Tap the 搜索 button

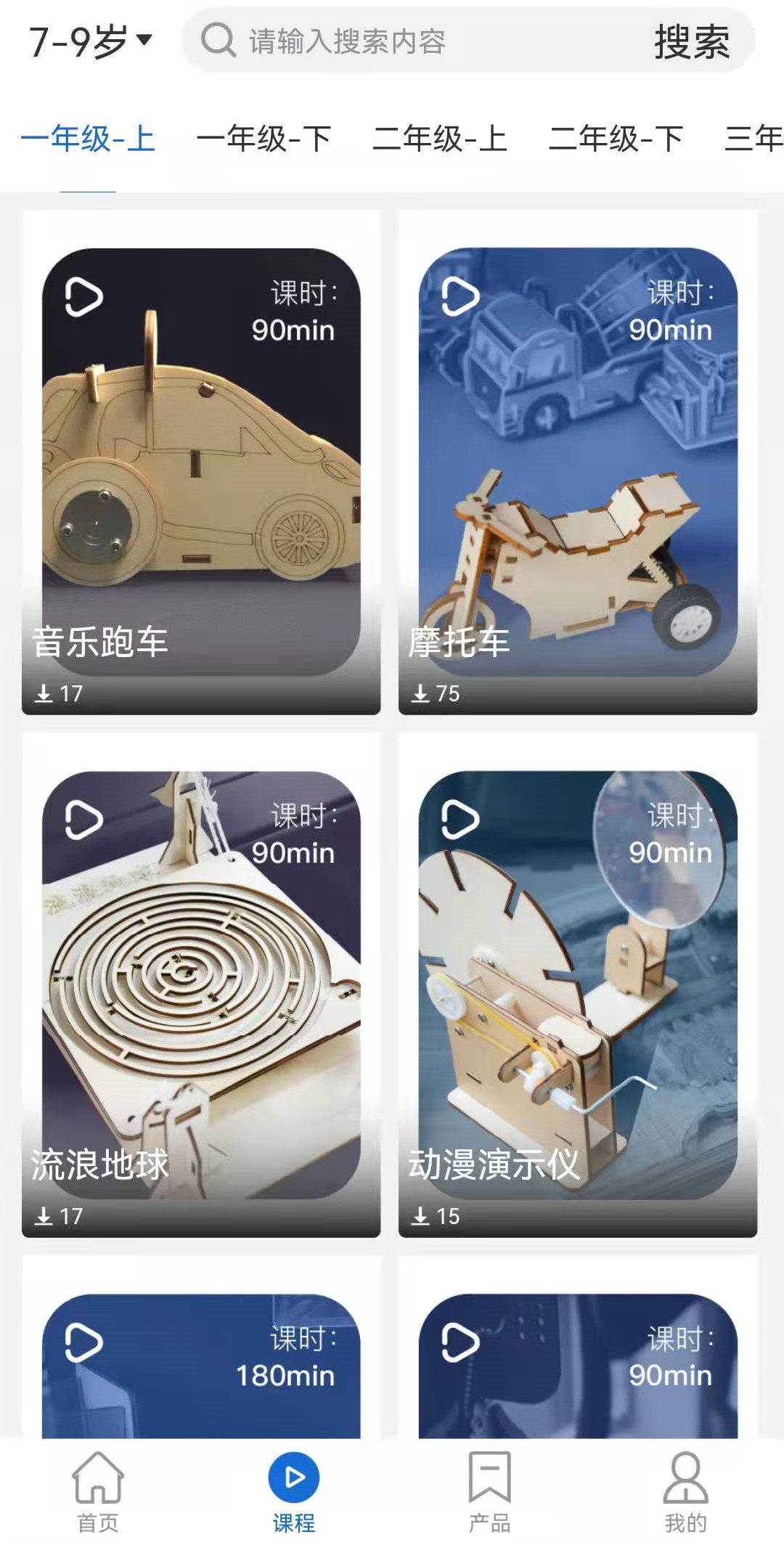[x=691, y=41]
